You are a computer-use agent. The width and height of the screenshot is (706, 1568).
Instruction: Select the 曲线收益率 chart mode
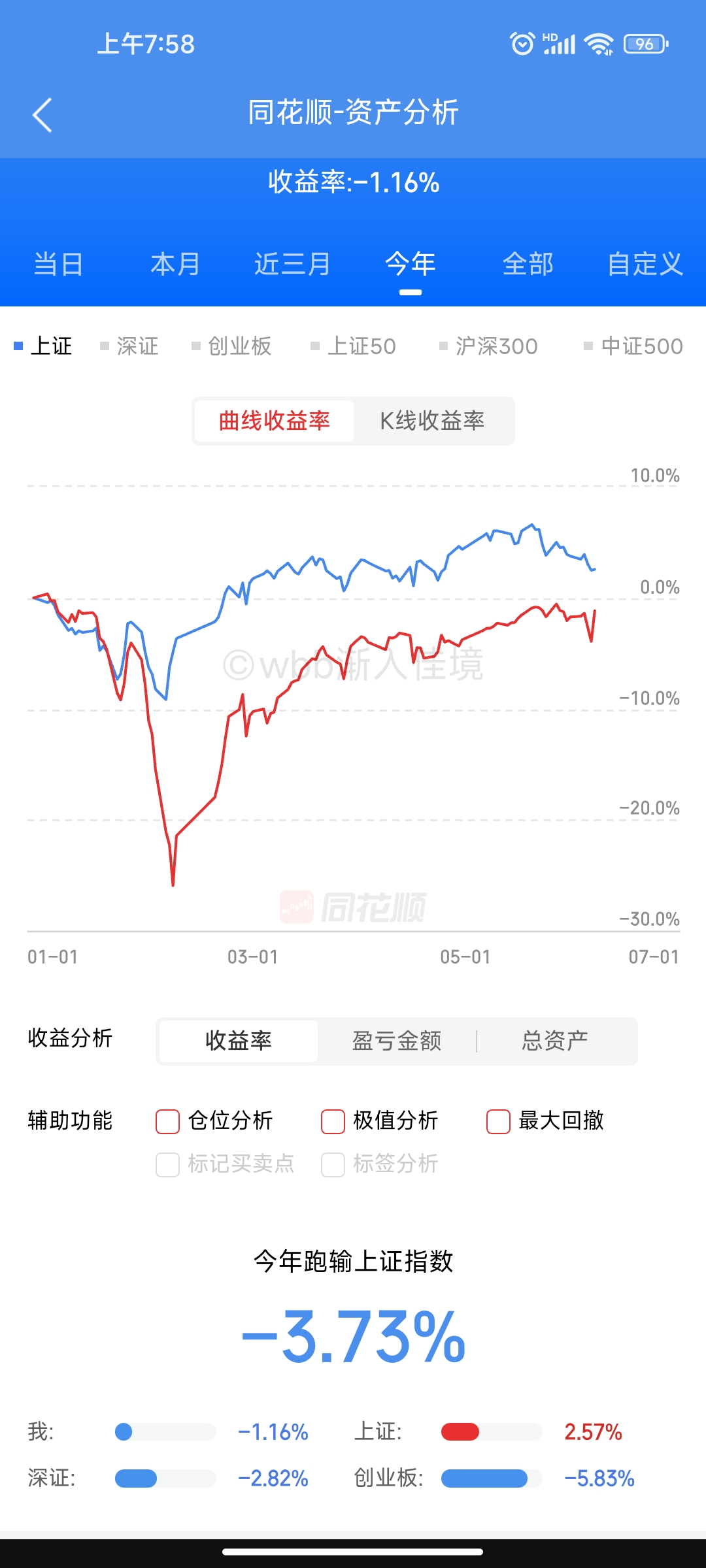tap(275, 421)
